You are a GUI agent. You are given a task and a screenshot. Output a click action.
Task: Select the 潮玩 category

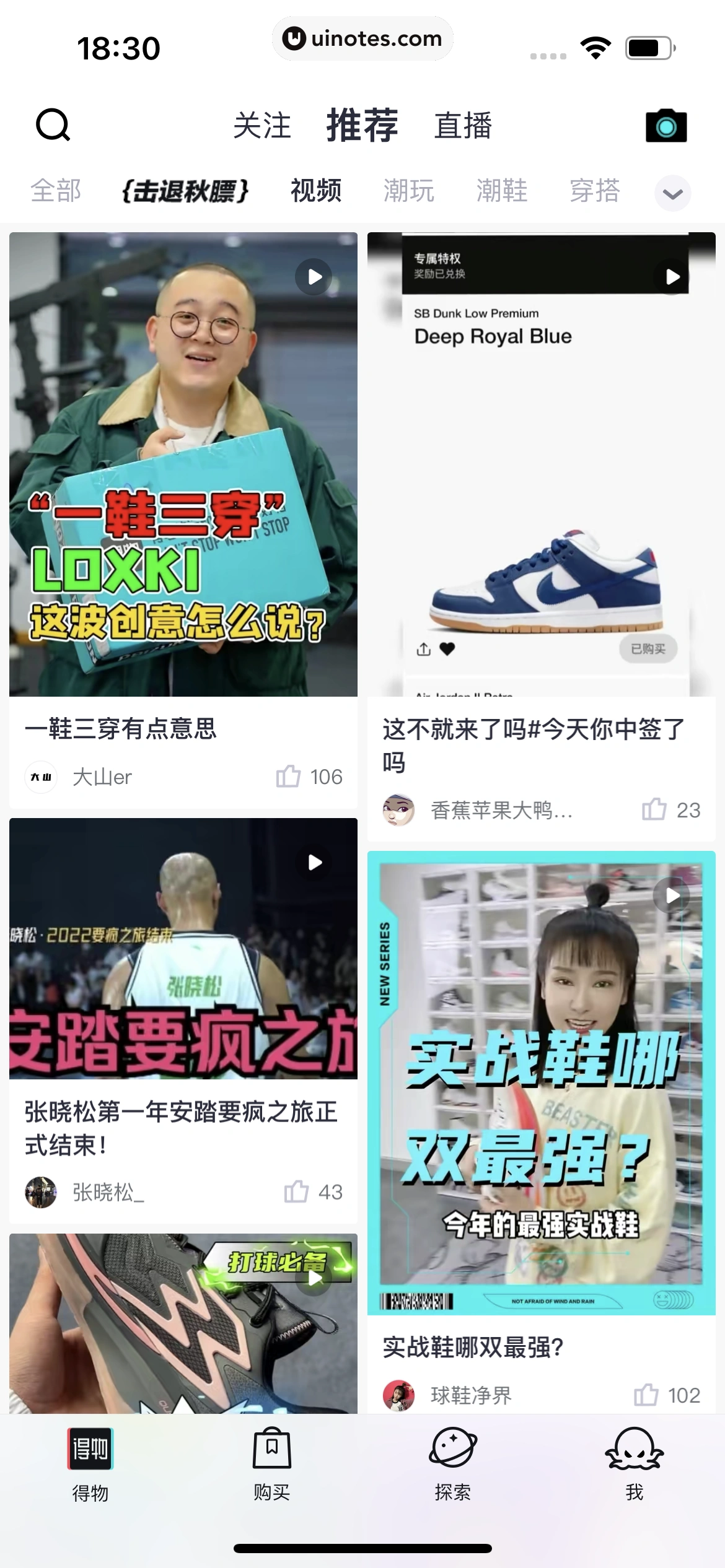[x=410, y=191]
